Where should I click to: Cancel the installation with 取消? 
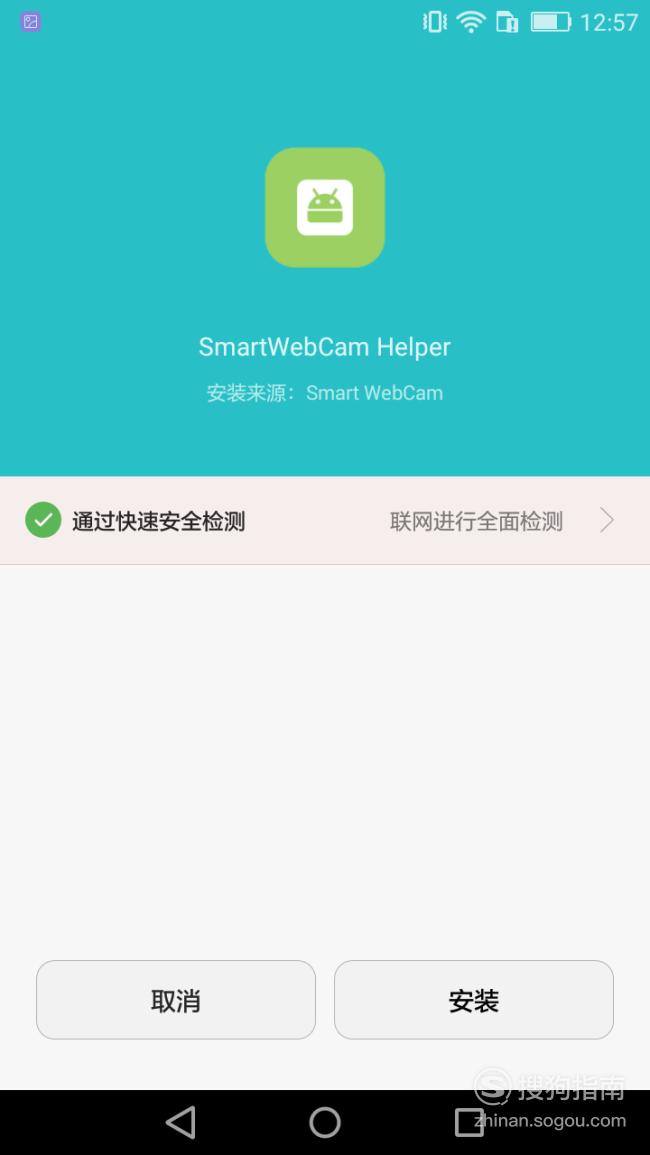pyautogui.click(x=175, y=1000)
